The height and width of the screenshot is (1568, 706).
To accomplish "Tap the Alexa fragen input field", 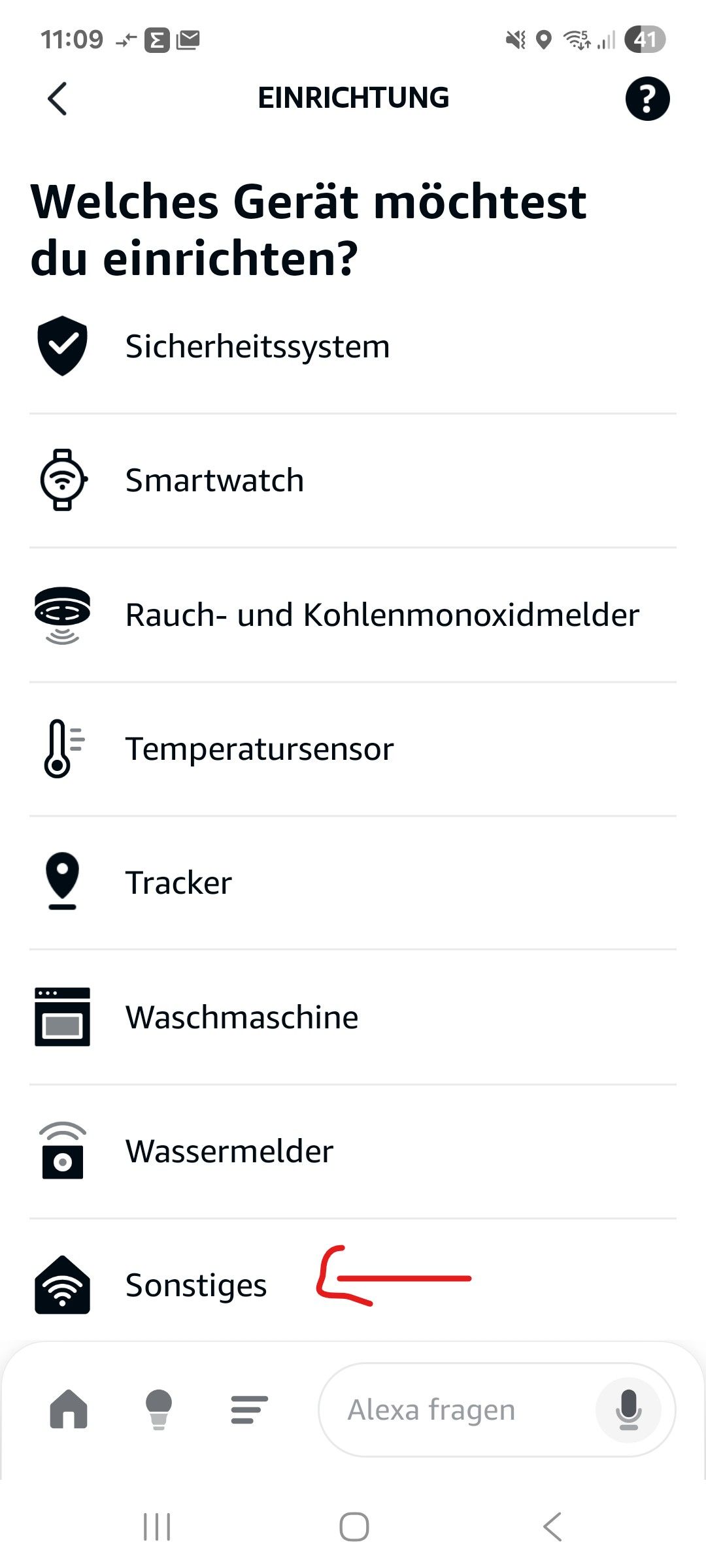I will 451,1410.
